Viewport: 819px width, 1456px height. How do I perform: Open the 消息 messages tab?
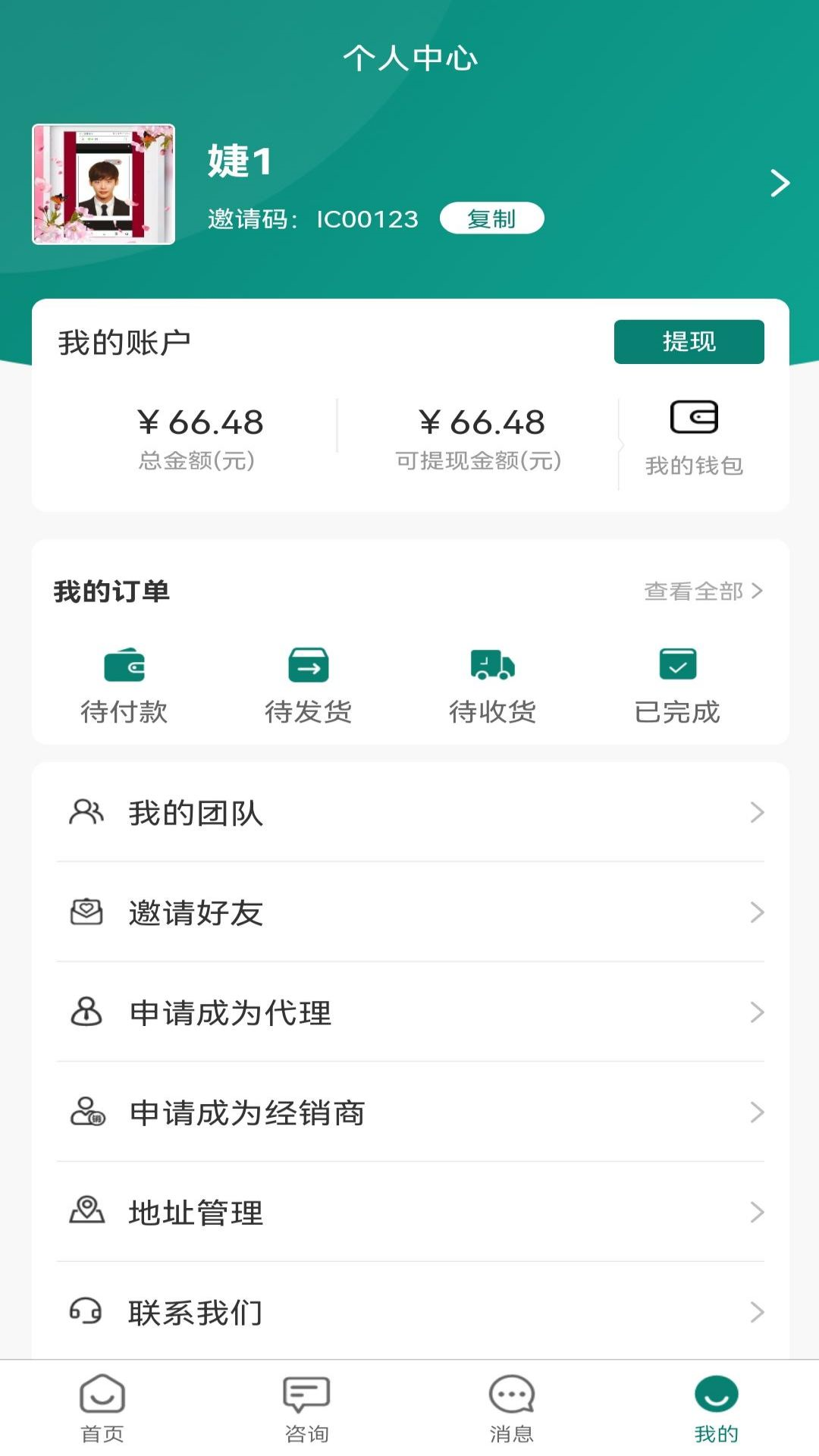point(510,1407)
